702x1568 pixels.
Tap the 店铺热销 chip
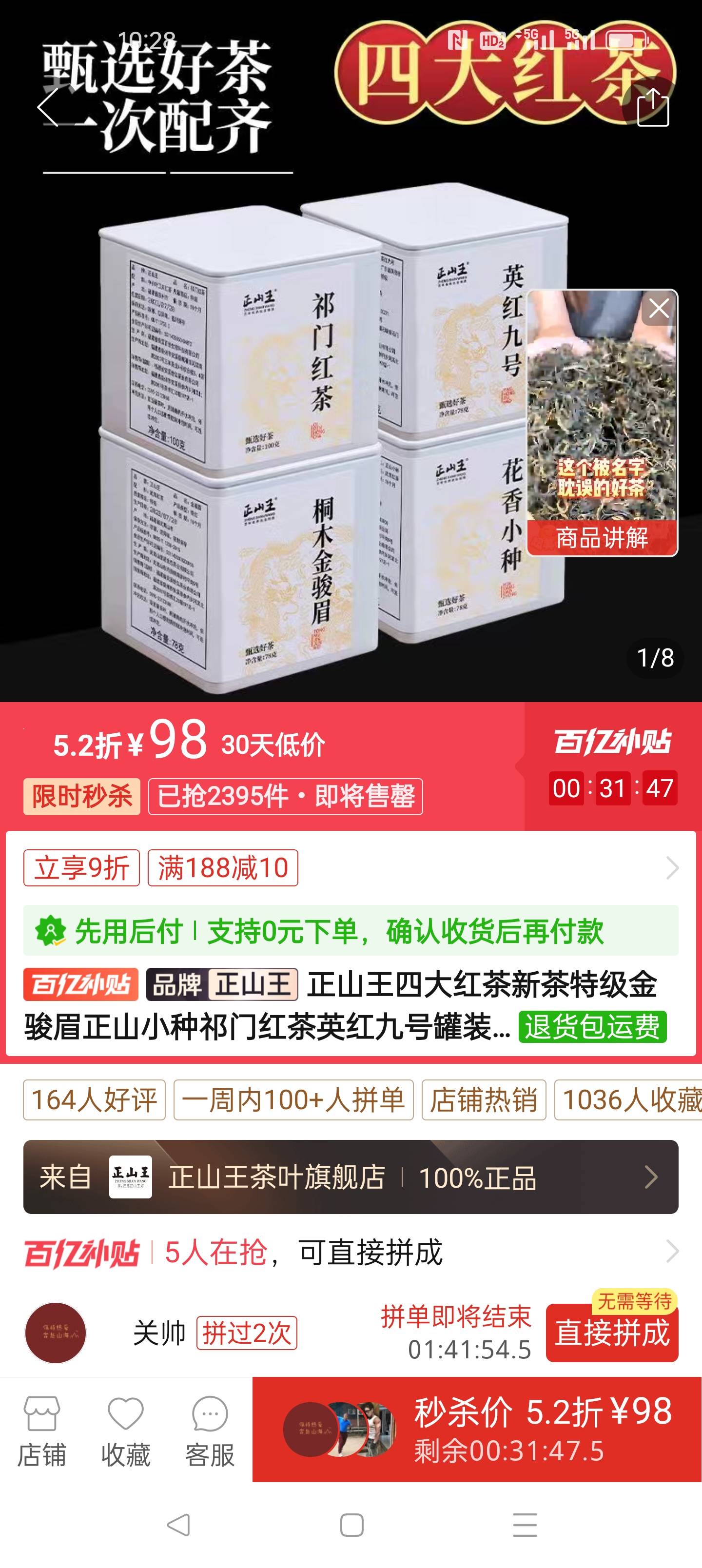tap(484, 1100)
